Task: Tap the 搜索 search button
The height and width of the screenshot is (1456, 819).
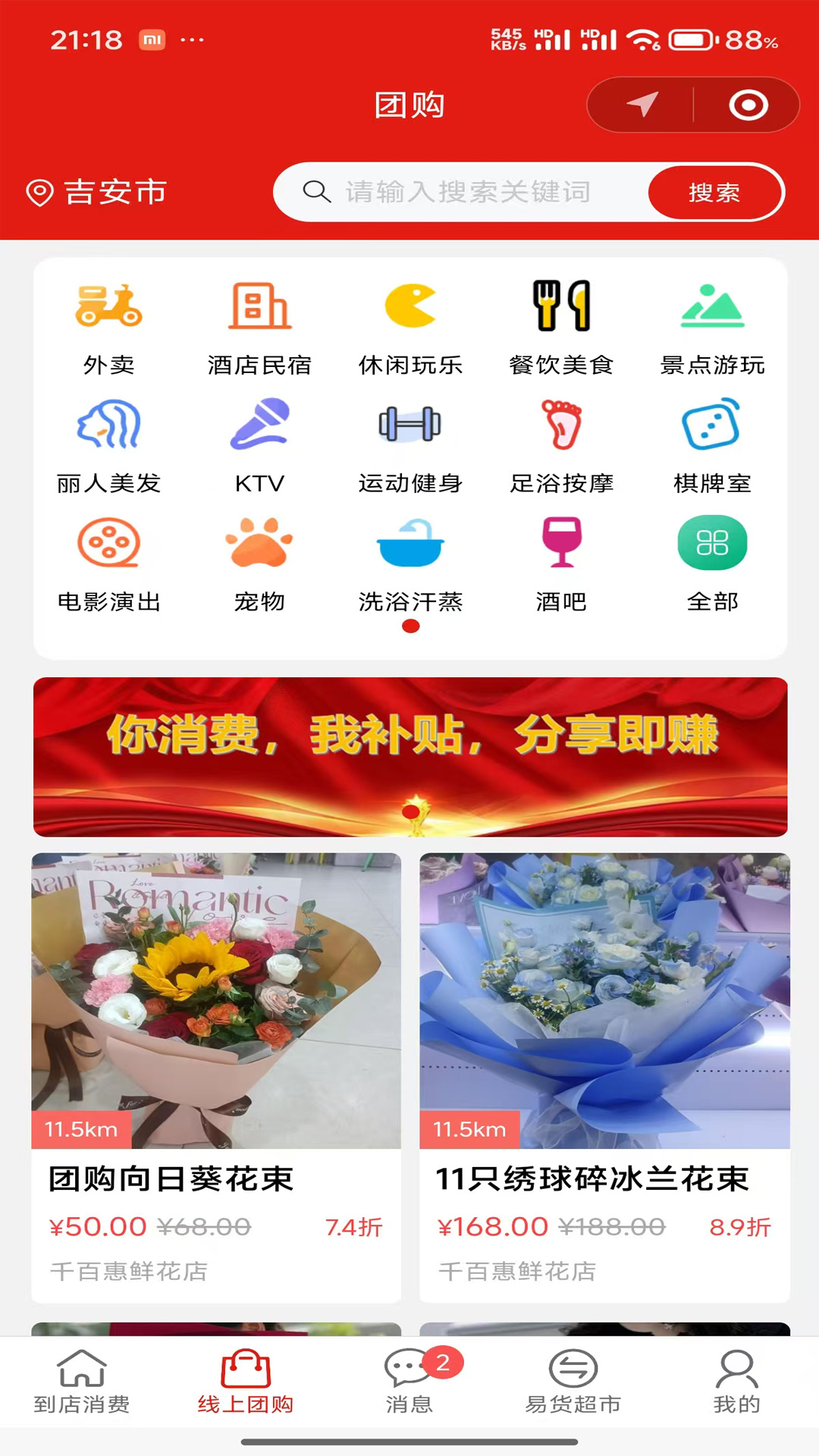Action: 715,192
